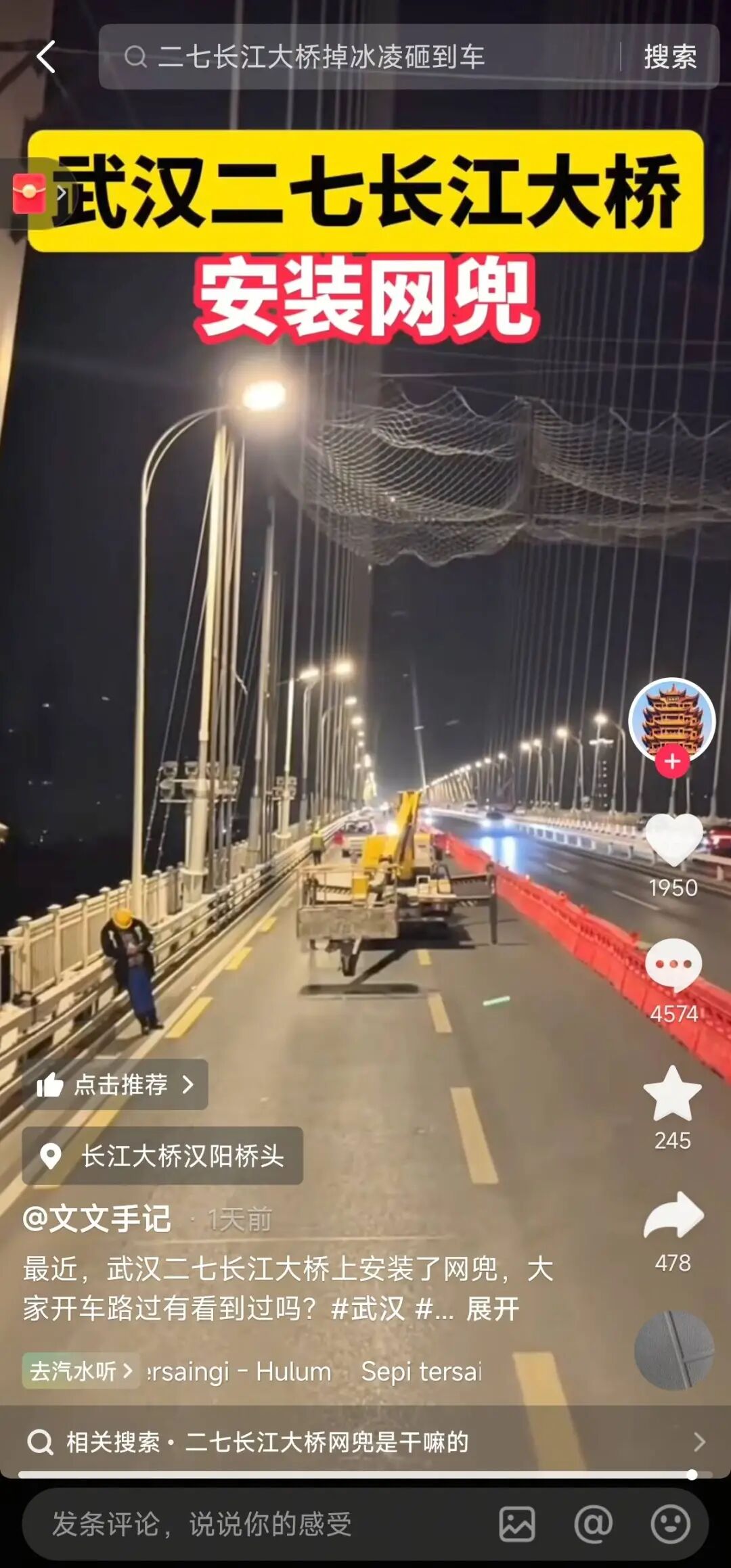Open the spinning music disc
This screenshot has height=1568, width=731.
pos(674,1350)
